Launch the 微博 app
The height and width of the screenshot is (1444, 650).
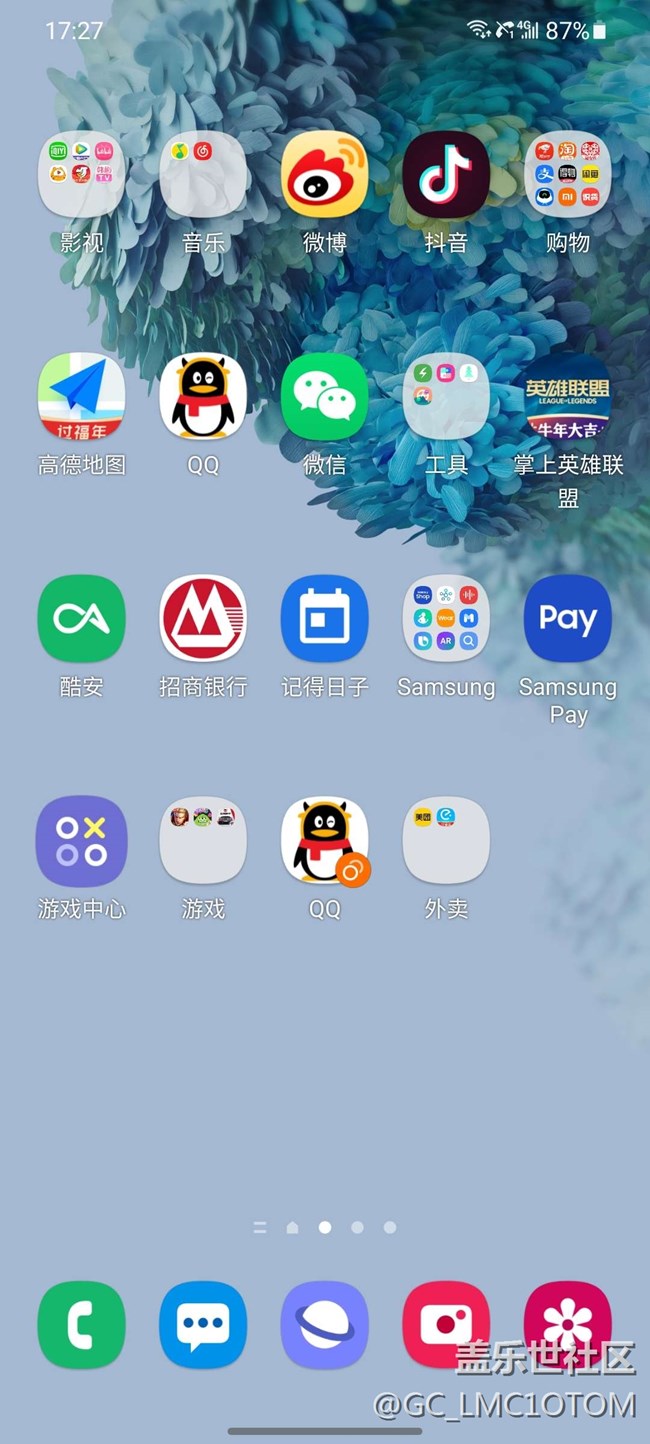(325, 175)
